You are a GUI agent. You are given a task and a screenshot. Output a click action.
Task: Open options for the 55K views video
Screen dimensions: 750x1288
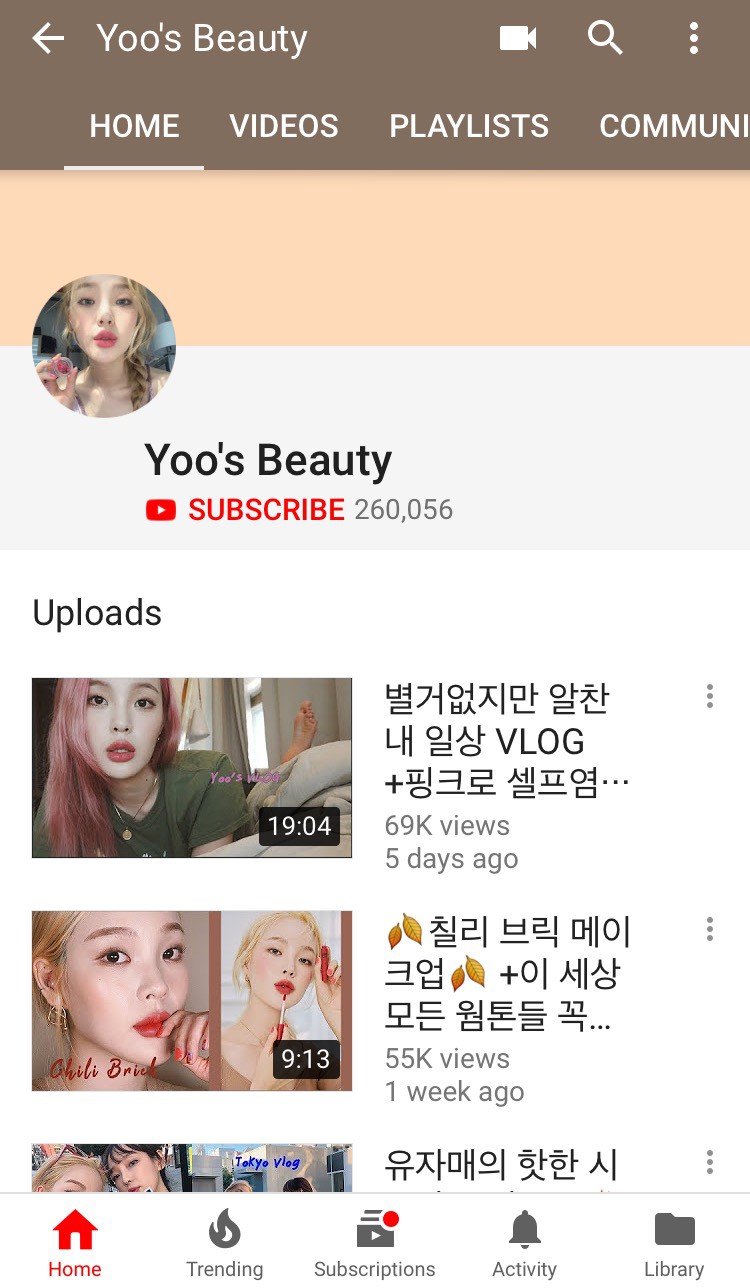click(710, 929)
